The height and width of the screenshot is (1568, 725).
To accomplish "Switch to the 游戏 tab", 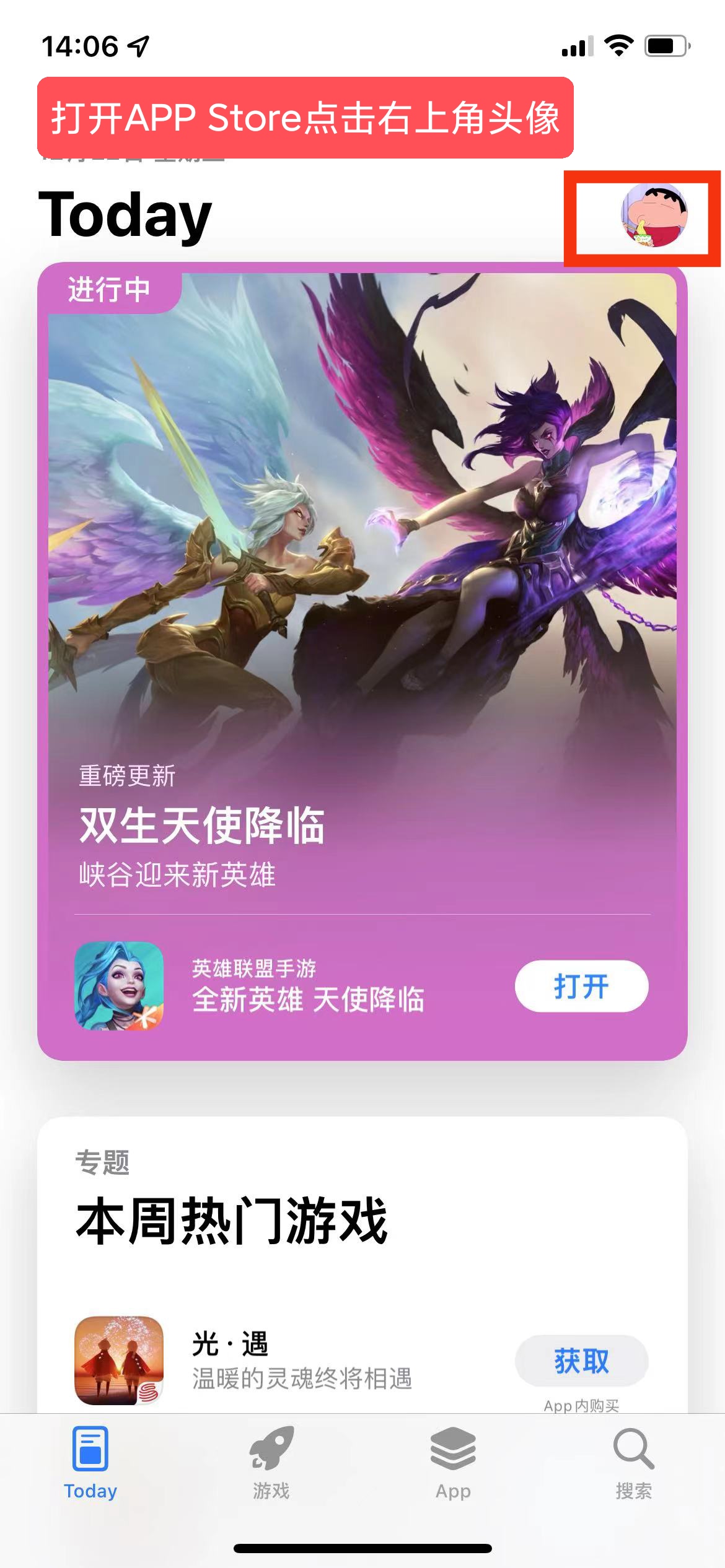I will click(271, 1463).
